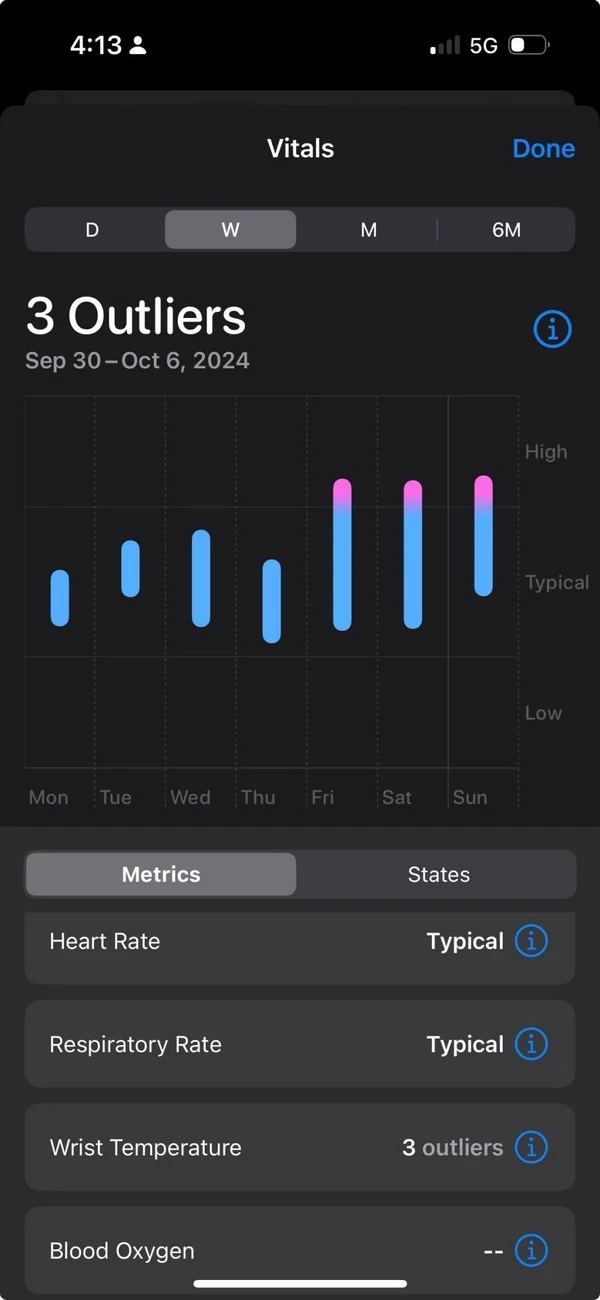Select the Metrics segment
This screenshot has width=600, height=1300.
(161, 874)
